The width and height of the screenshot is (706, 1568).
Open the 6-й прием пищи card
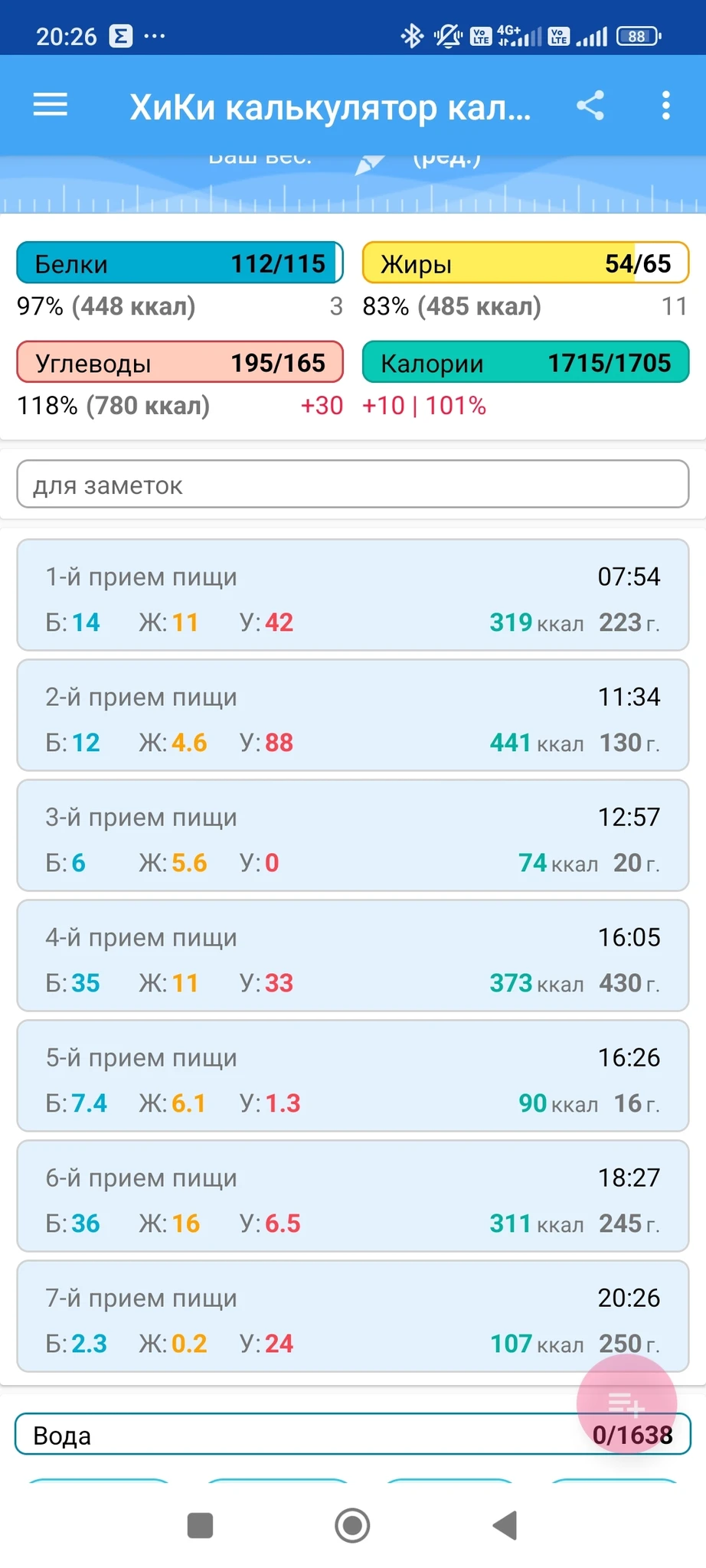click(x=352, y=1197)
